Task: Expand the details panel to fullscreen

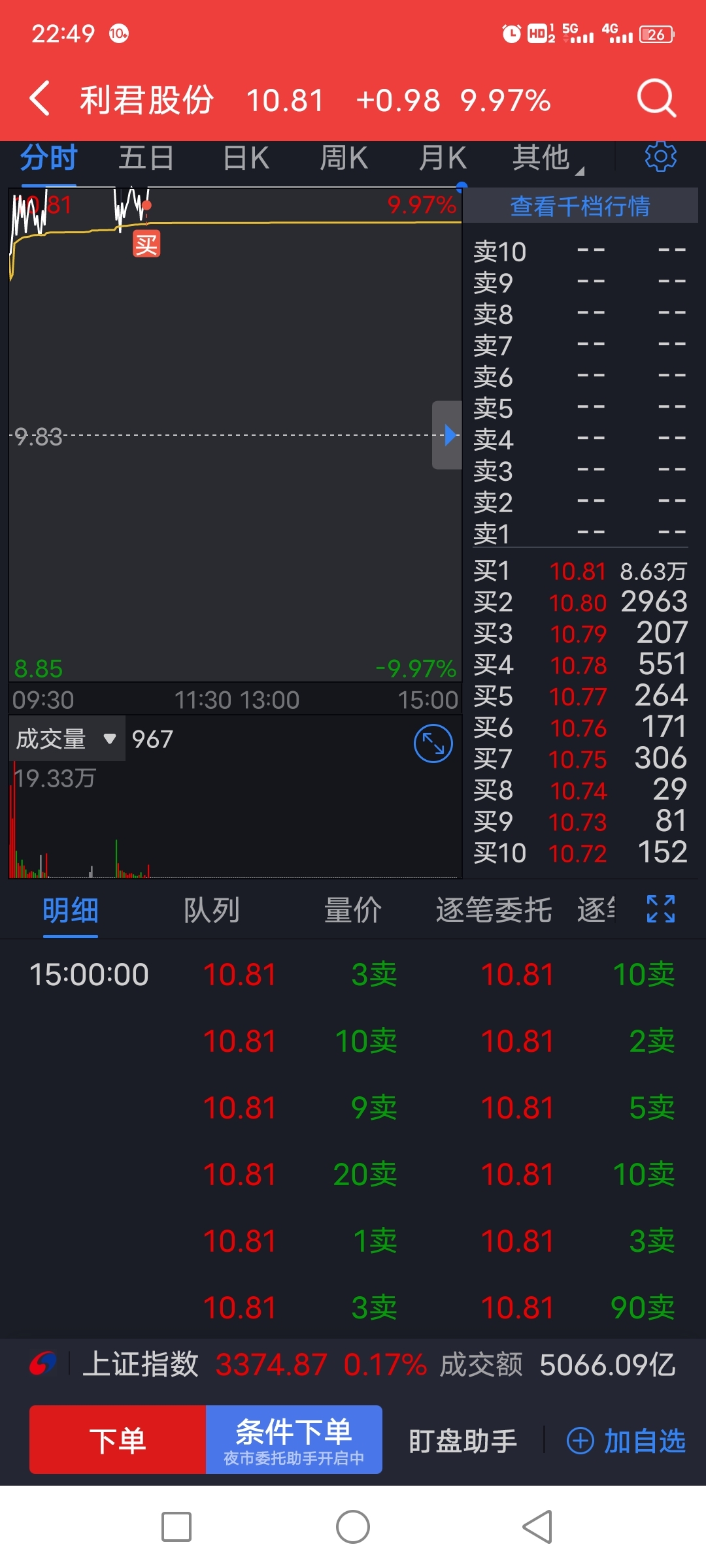Action: 661,909
